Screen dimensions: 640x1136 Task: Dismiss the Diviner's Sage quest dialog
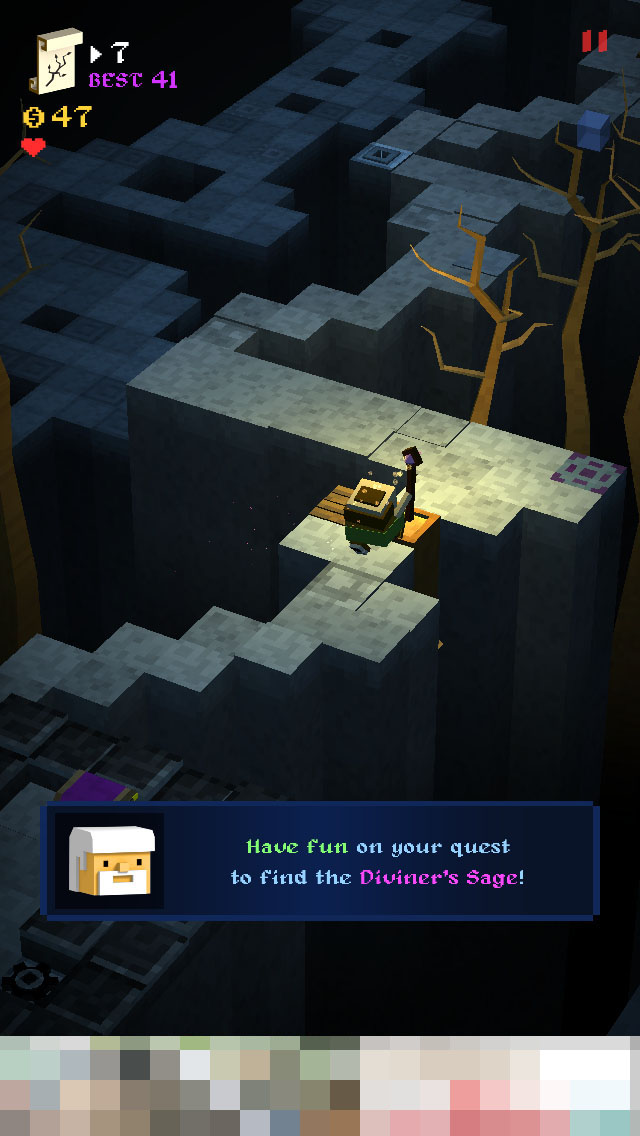coord(320,861)
